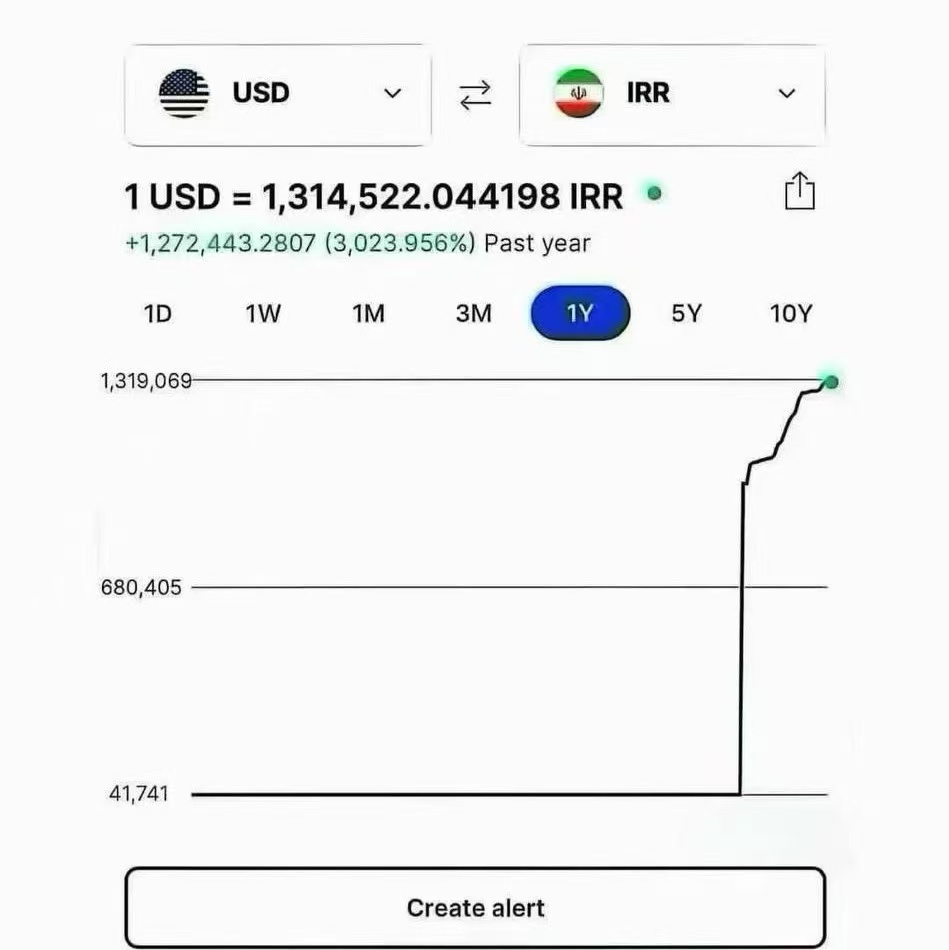
Task: Swap the USD and IRR currencies
Action: [x=475, y=94]
